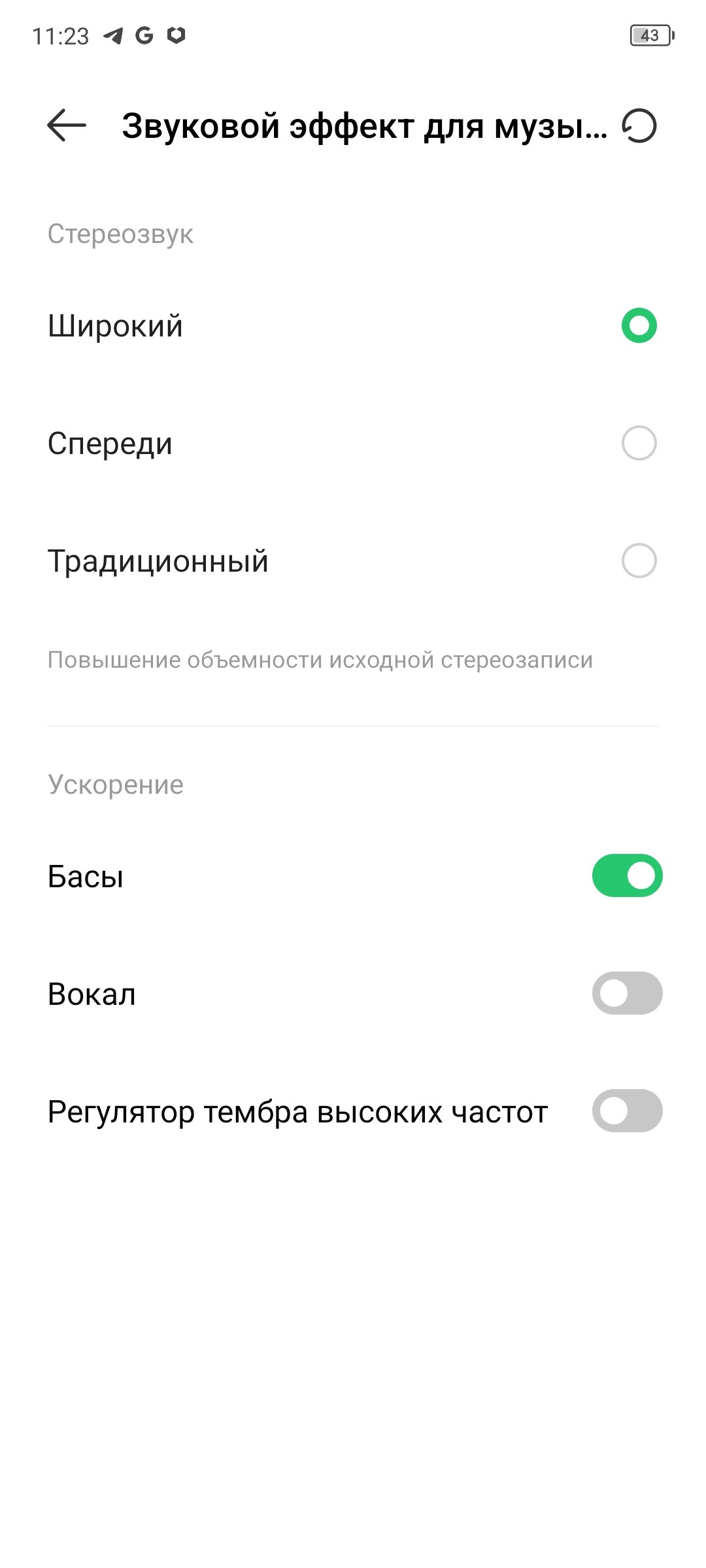Enable the Вокал boost
This screenshot has width=706, height=1568.
[627, 993]
